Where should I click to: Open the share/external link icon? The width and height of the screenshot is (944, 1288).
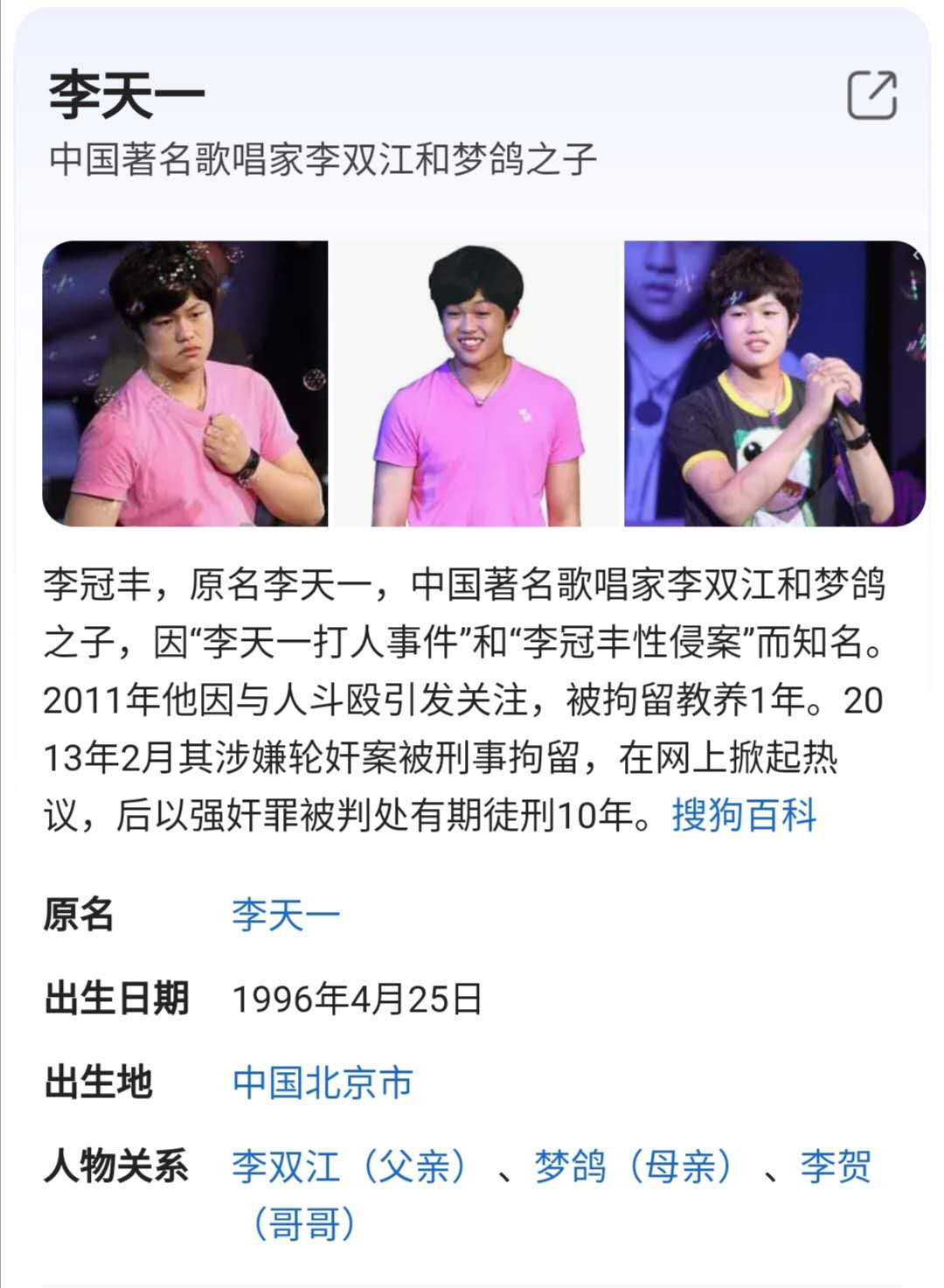[x=871, y=94]
